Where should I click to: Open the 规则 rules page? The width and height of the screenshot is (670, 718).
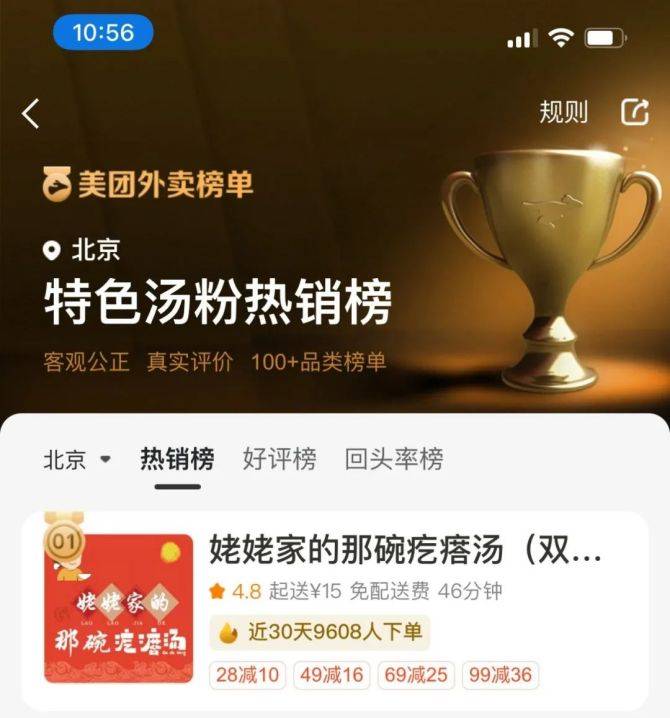point(564,112)
